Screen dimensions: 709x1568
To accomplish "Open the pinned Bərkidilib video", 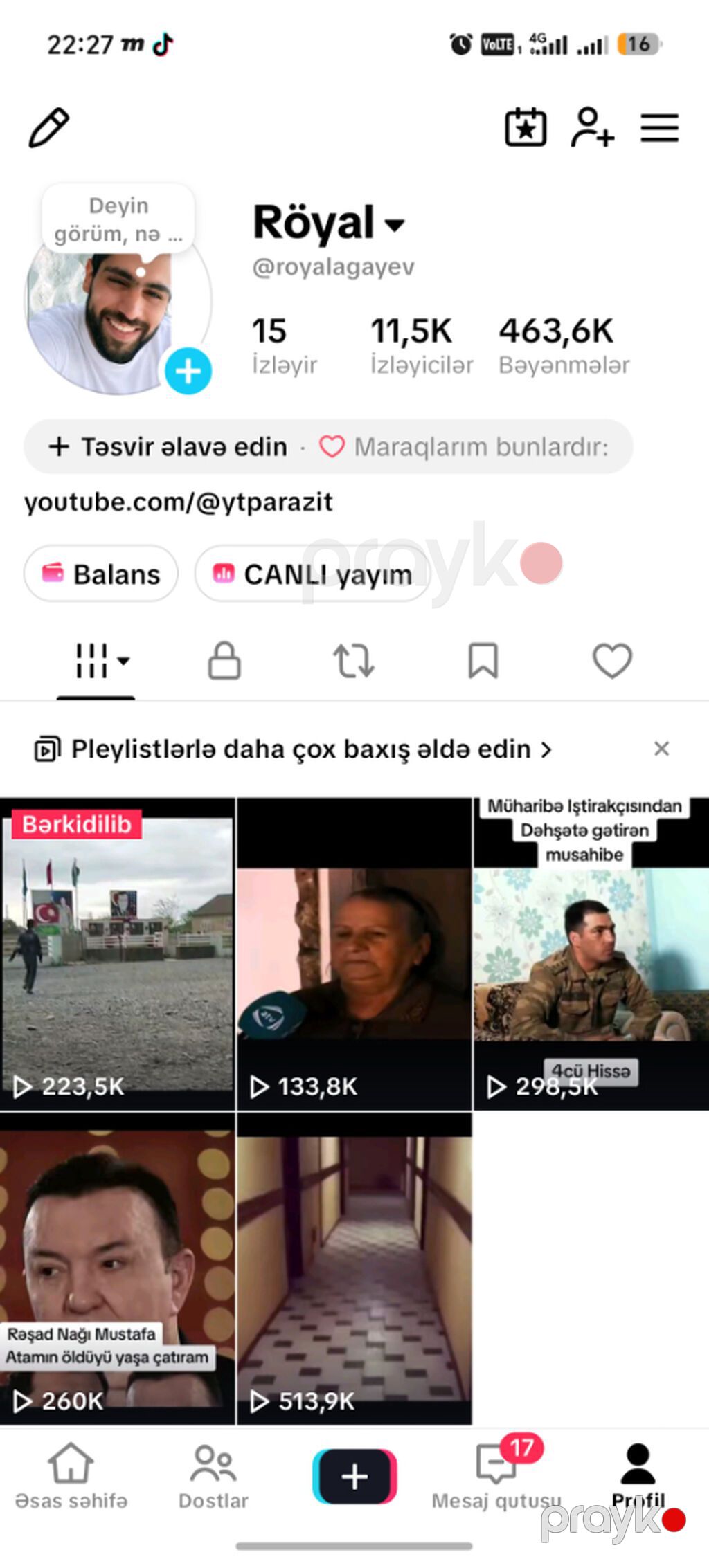I will point(117,954).
